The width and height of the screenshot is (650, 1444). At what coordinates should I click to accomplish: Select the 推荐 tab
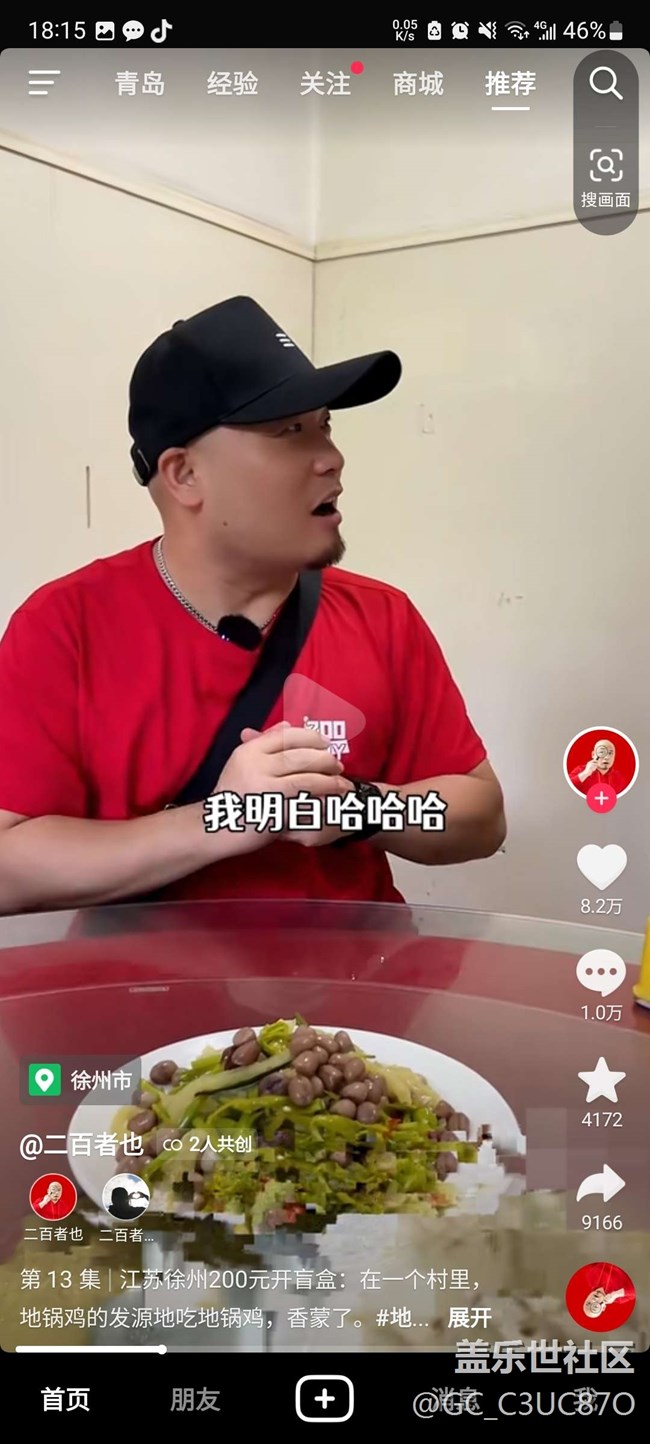point(510,83)
